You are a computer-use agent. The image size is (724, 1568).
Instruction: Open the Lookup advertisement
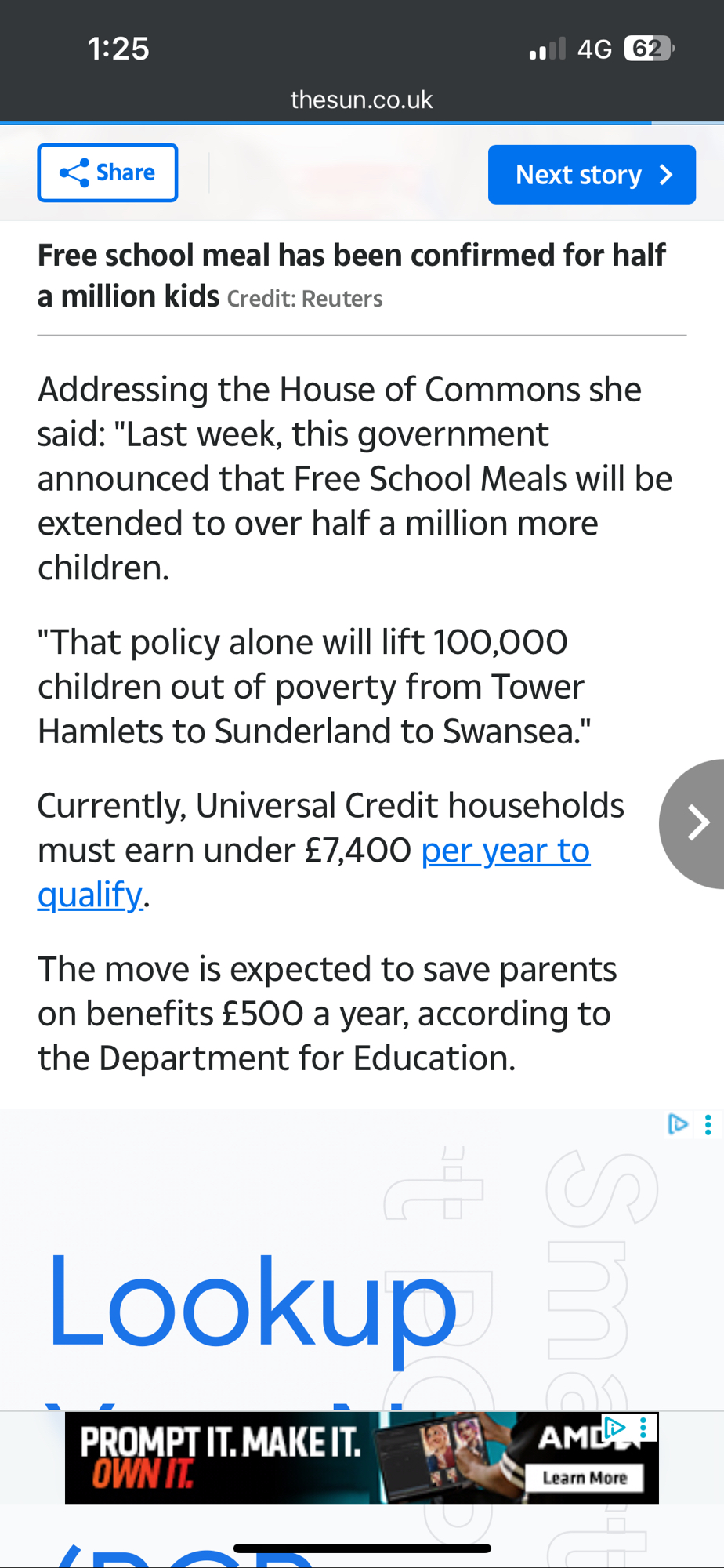click(x=251, y=1301)
